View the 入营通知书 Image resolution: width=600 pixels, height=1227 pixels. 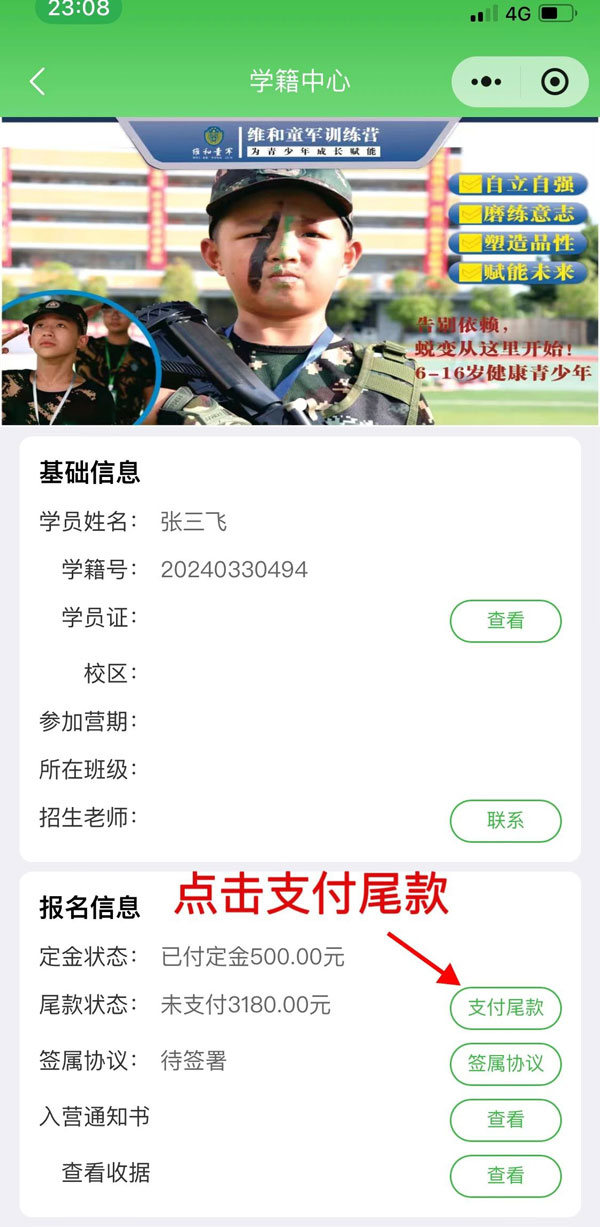click(x=505, y=1120)
